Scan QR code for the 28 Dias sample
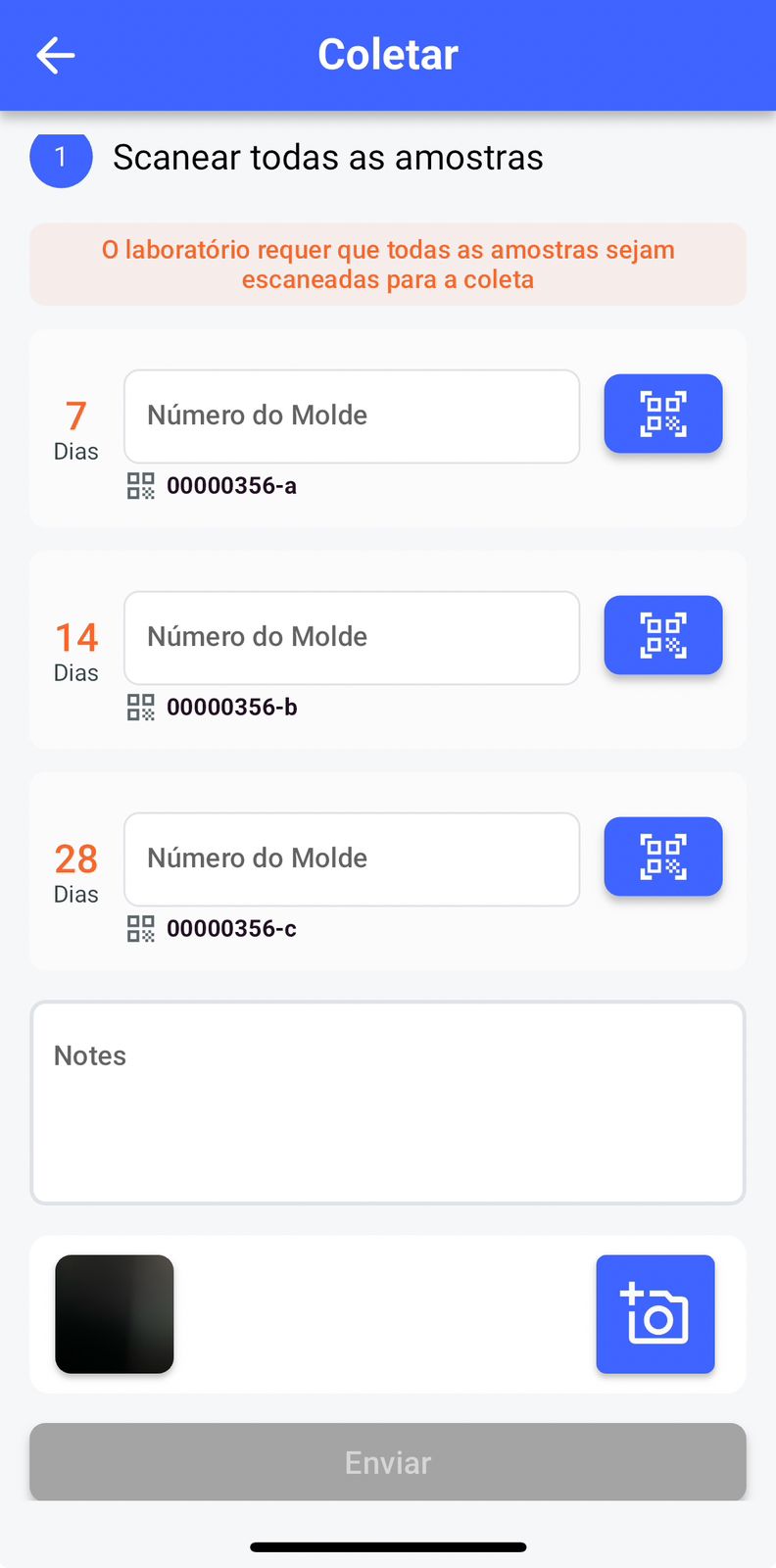 [x=662, y=857]
